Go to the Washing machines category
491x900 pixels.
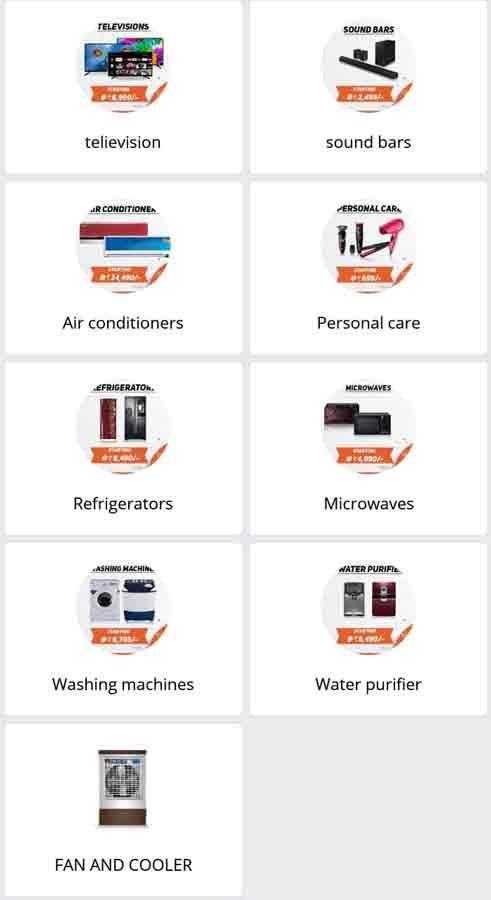pos(123,629)
